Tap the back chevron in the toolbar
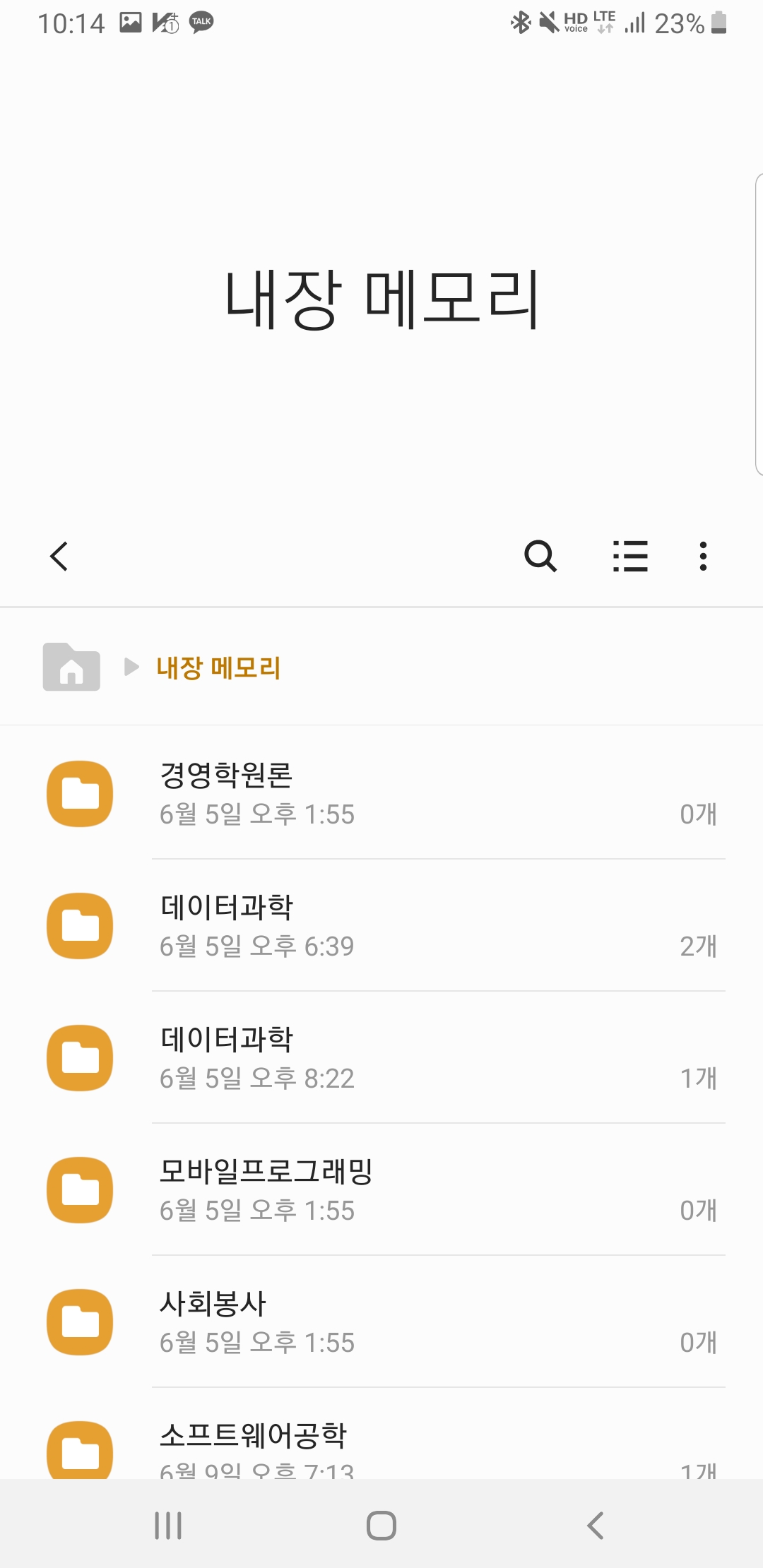 [59, 557]
